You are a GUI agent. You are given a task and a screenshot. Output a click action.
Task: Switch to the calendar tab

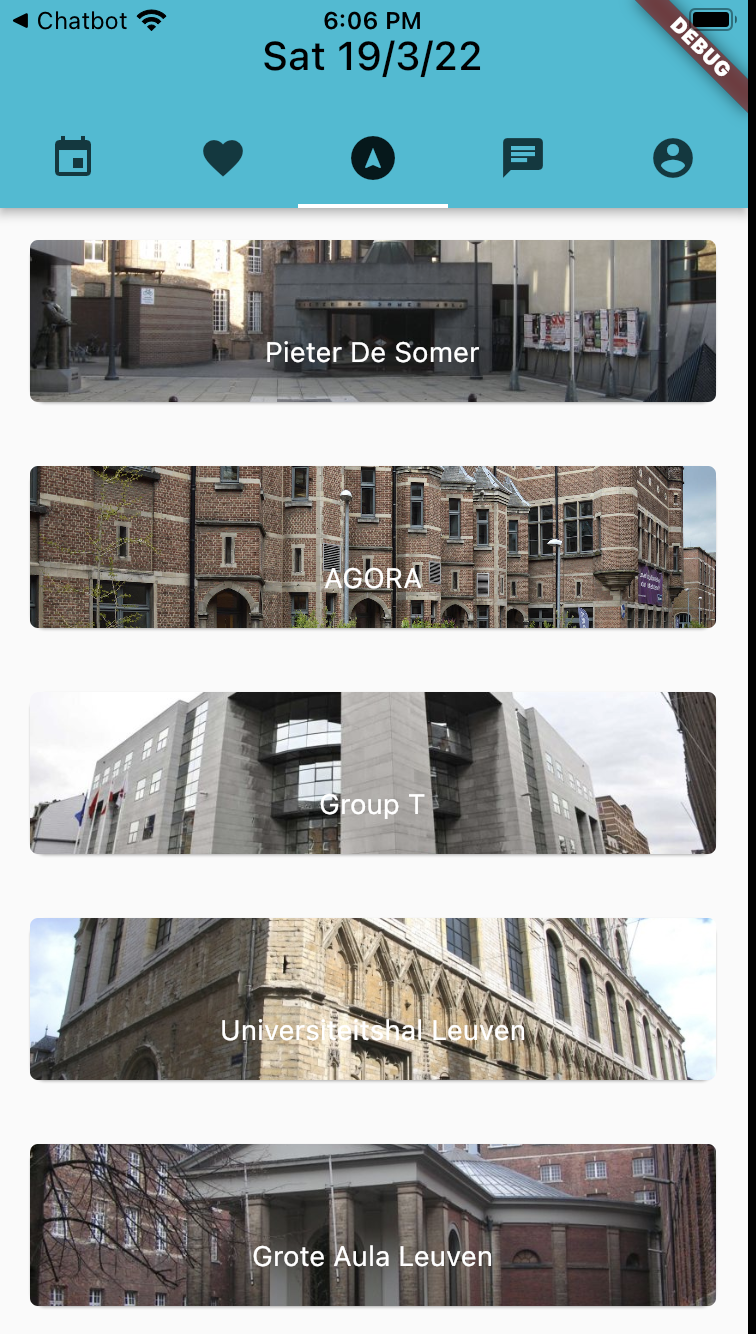[x=73, y=158]
